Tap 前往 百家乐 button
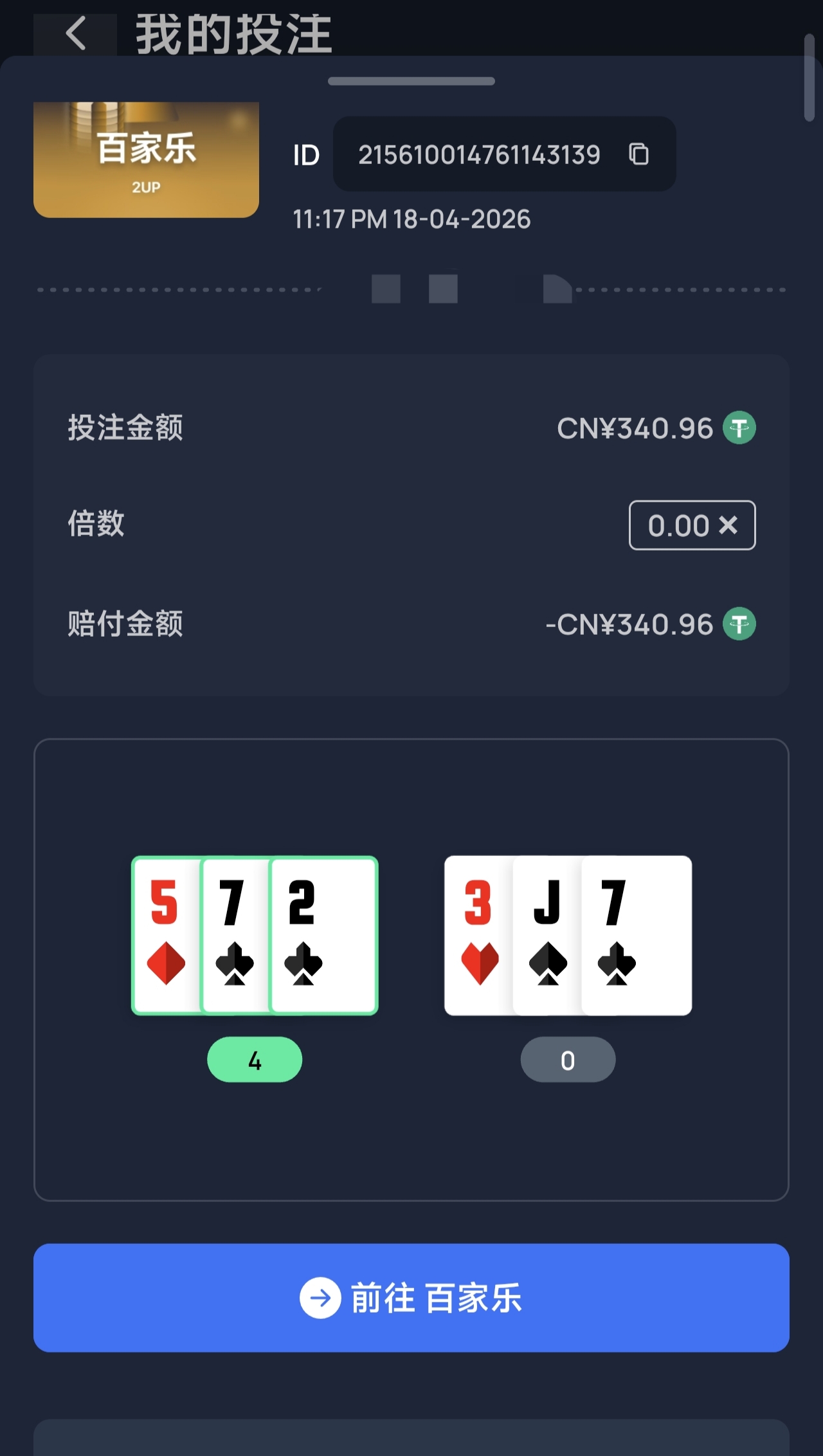The height and width of the screenshot is (1456, 823). (x=411, y=1297)
